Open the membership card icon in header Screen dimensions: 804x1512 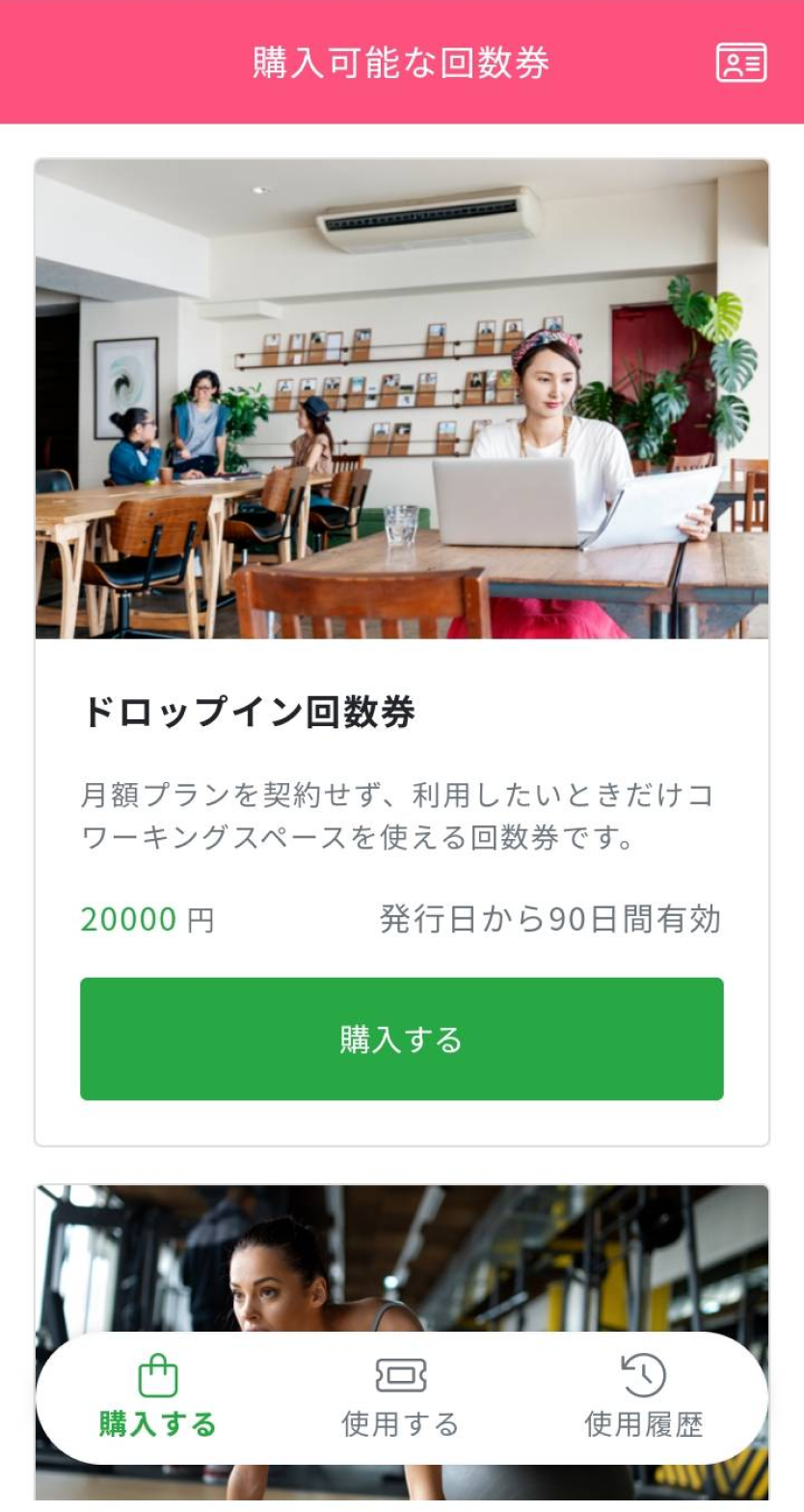(740, 63)
